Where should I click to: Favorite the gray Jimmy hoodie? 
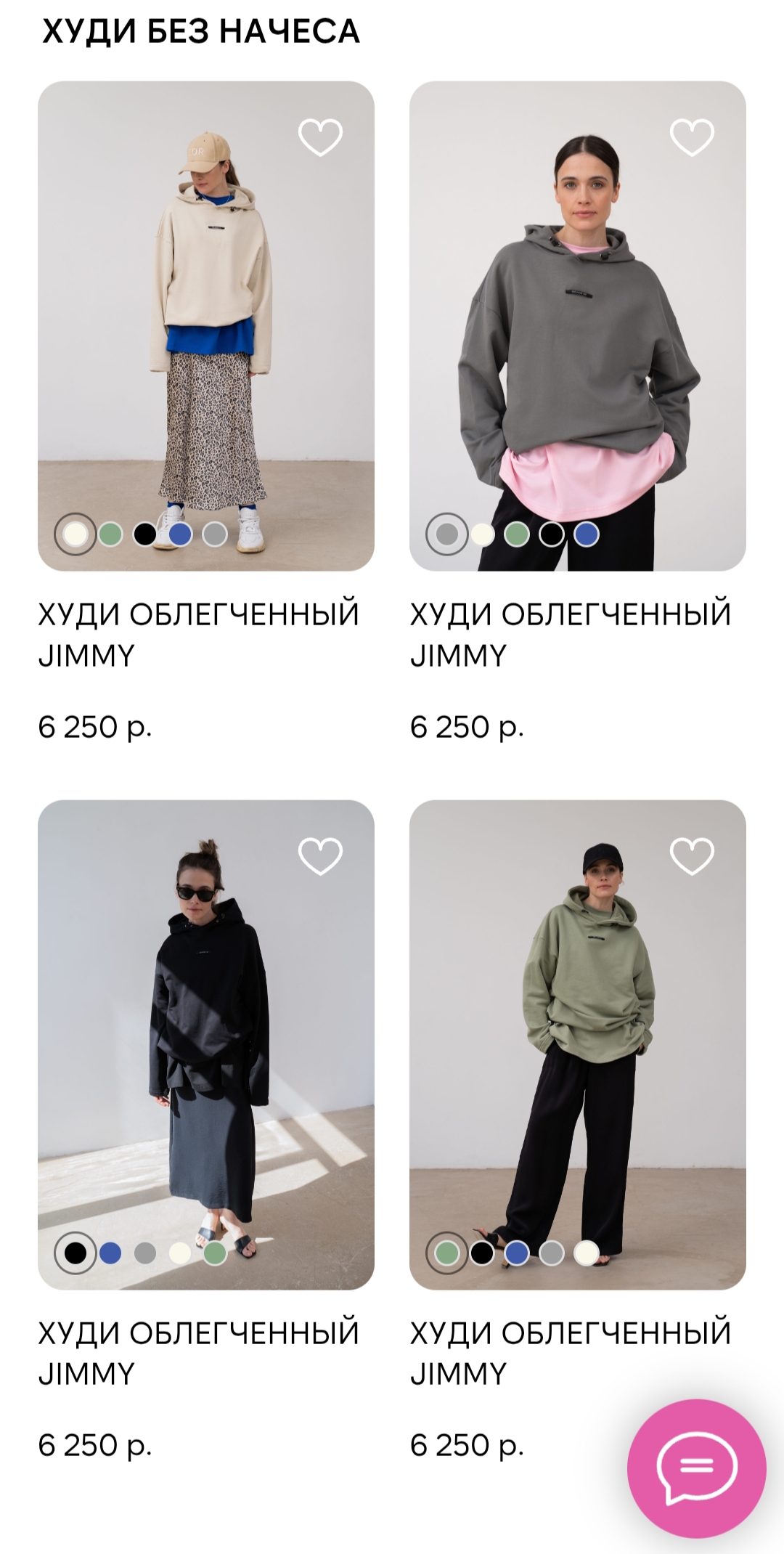(692, 137)
